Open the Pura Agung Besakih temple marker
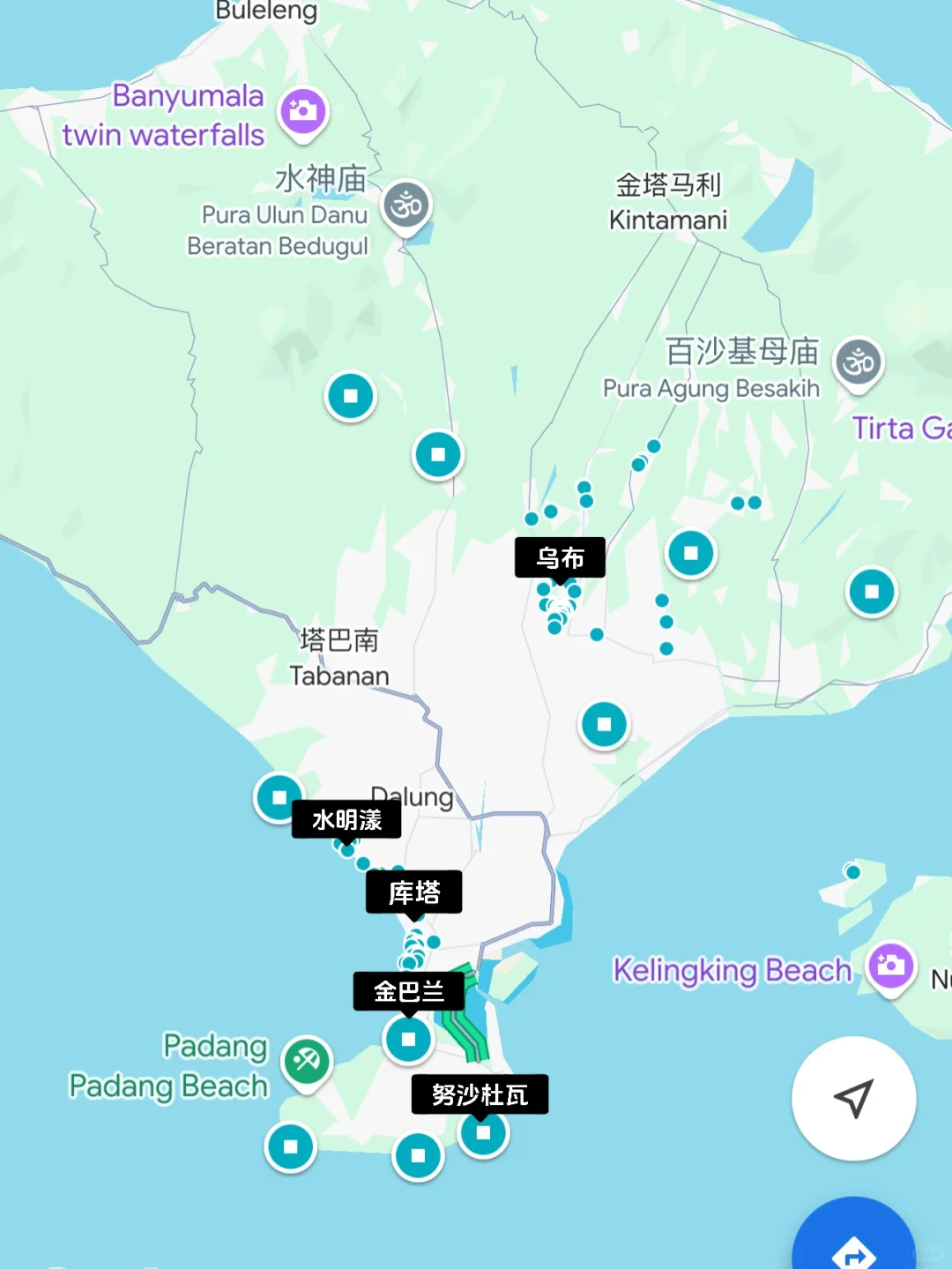 pyautogui.click(x=859, y=362)
